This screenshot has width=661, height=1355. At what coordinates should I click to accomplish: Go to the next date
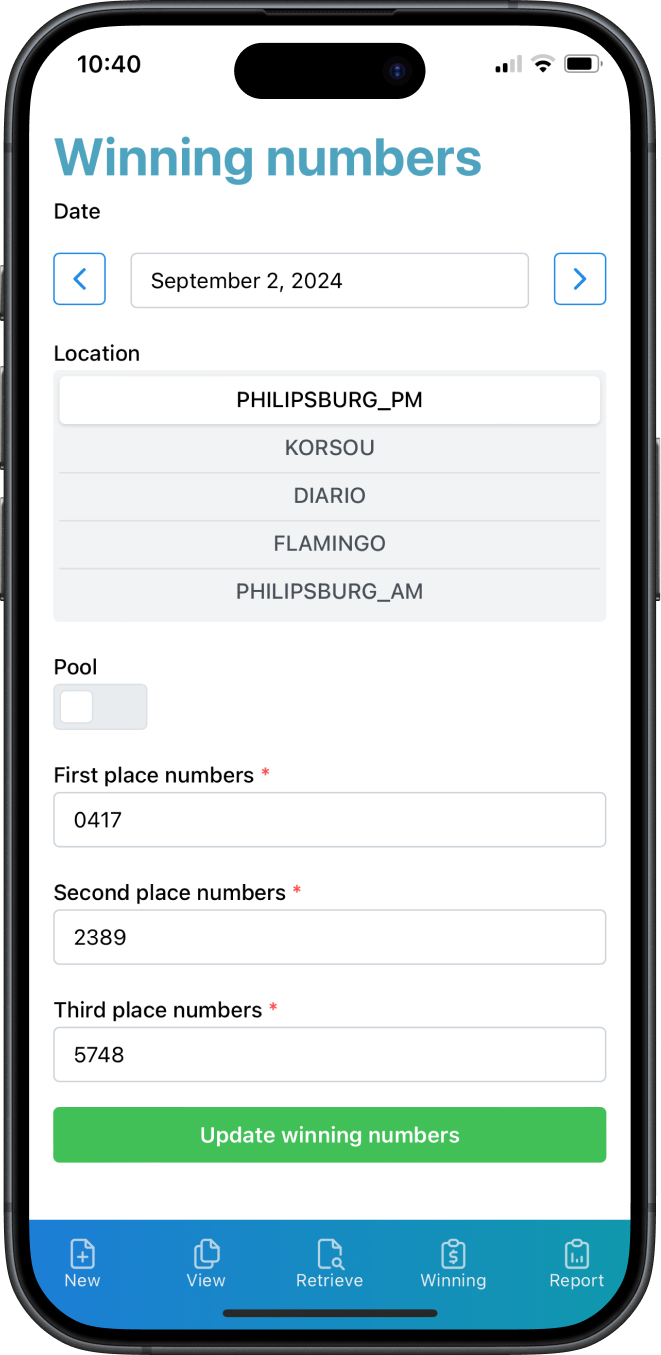580,279
